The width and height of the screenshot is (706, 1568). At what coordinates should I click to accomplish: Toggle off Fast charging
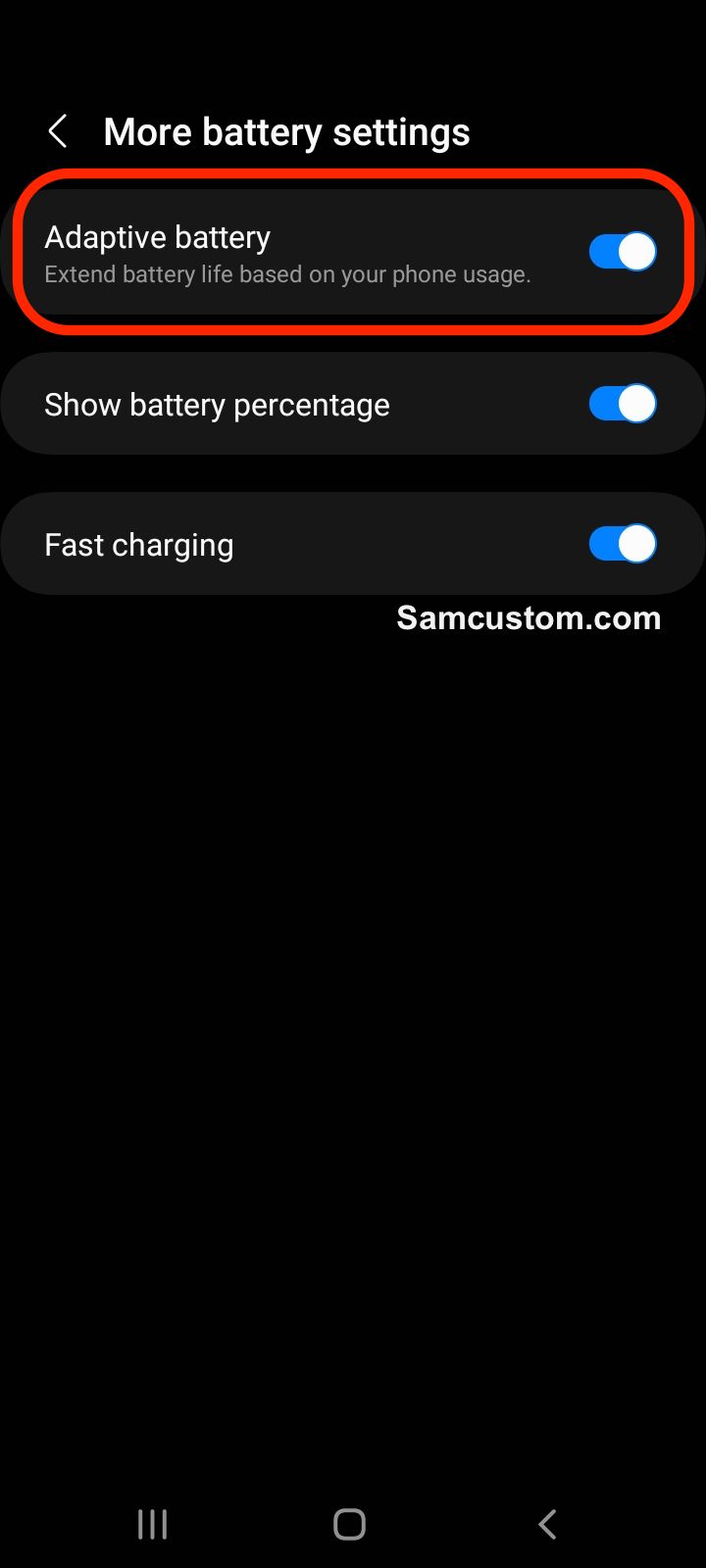coord(622,544)
